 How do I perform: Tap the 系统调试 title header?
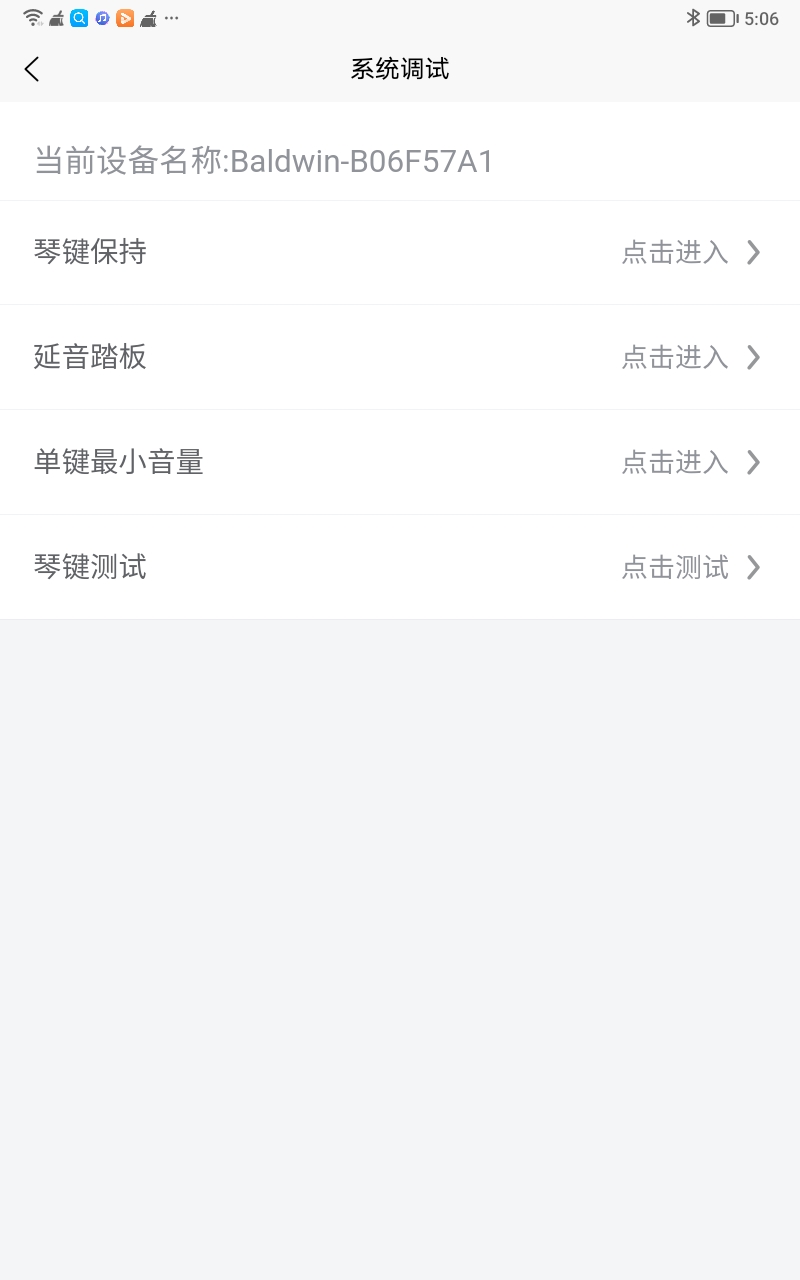pyautogui.click(x=399, y=69)
